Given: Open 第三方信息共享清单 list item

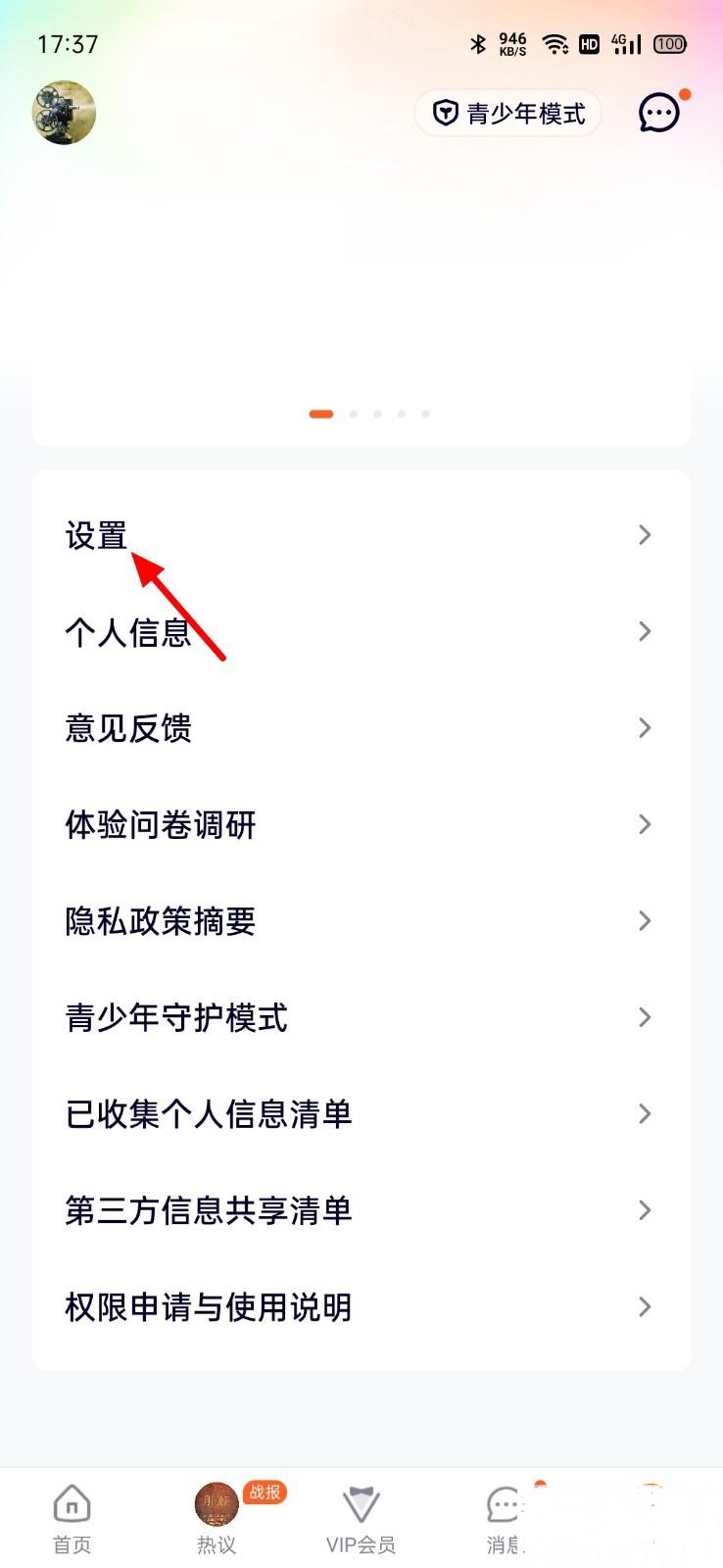Looking at the screenshot, I should 207,1210.
